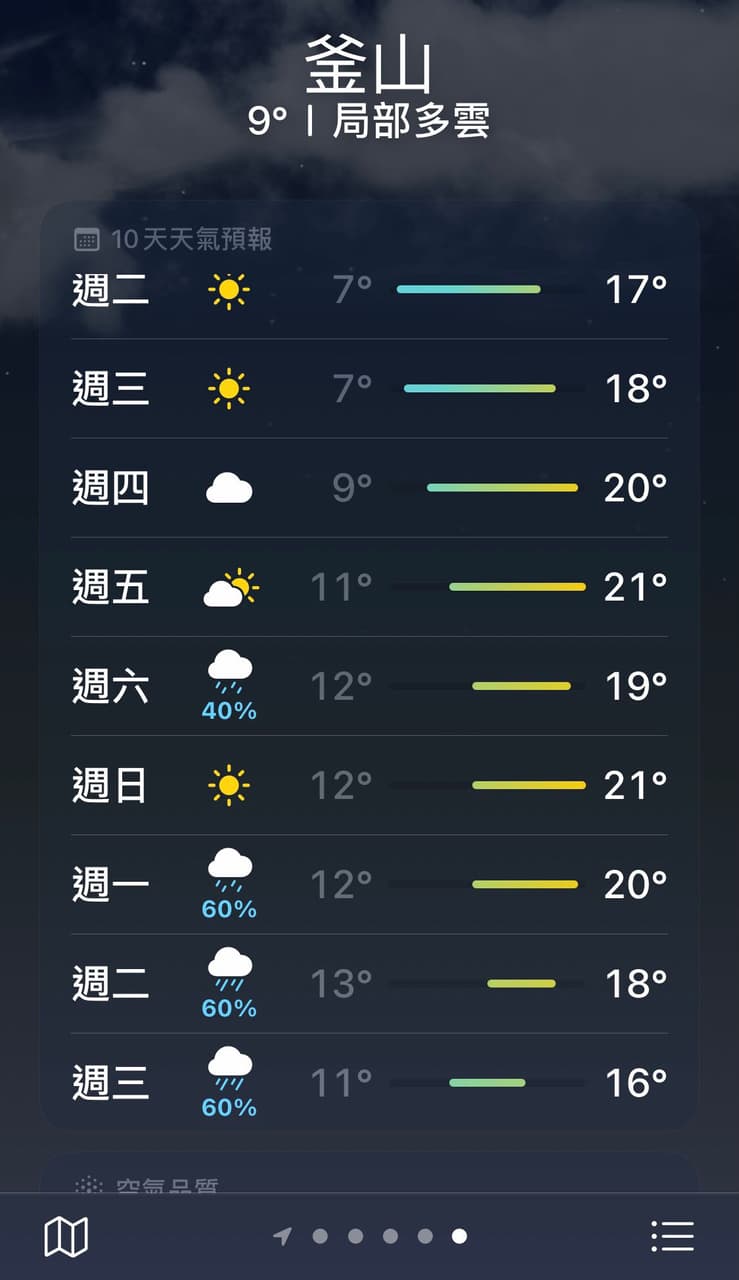Tap the sunny weather icon for 週二
The image size is (739, 1280).
click(x=229, y=290)
